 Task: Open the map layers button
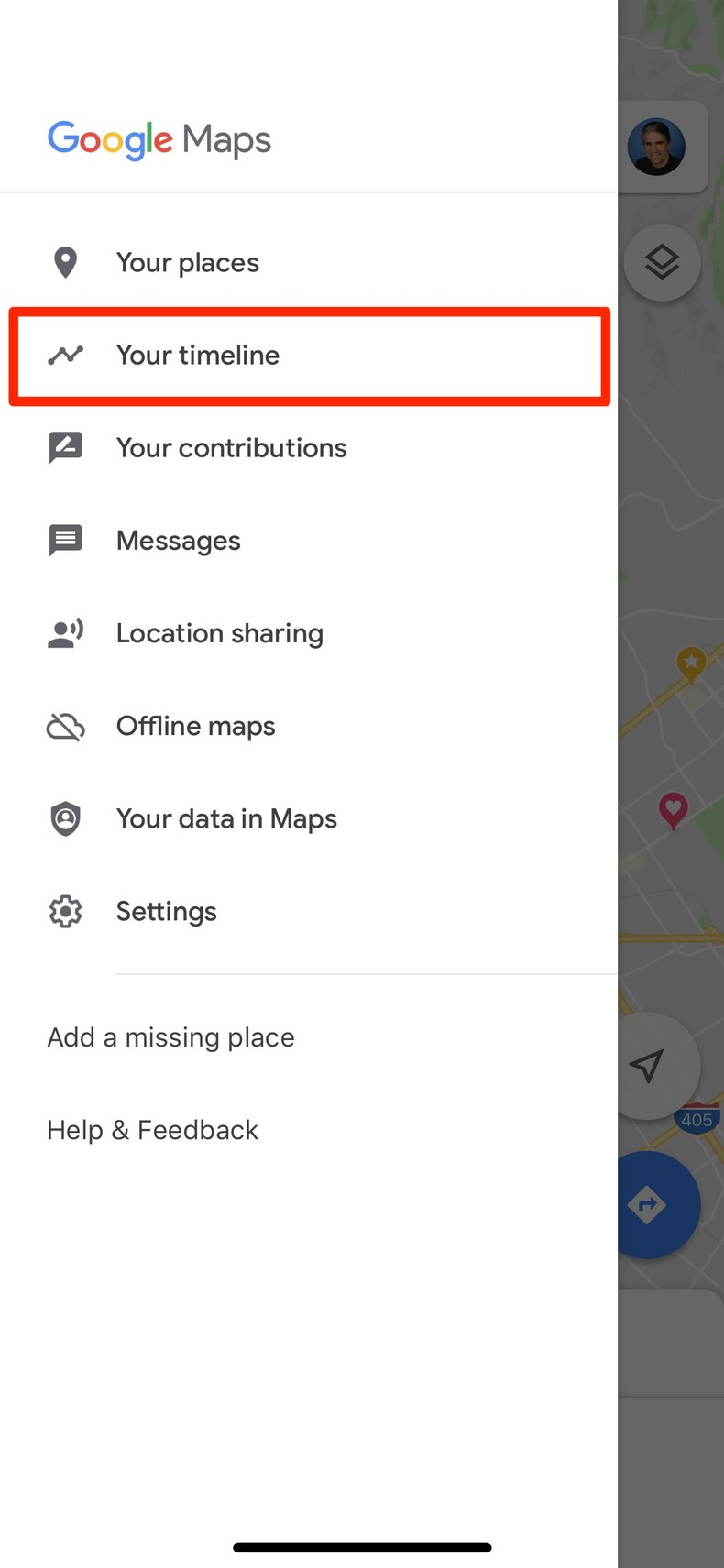(662, 263)
